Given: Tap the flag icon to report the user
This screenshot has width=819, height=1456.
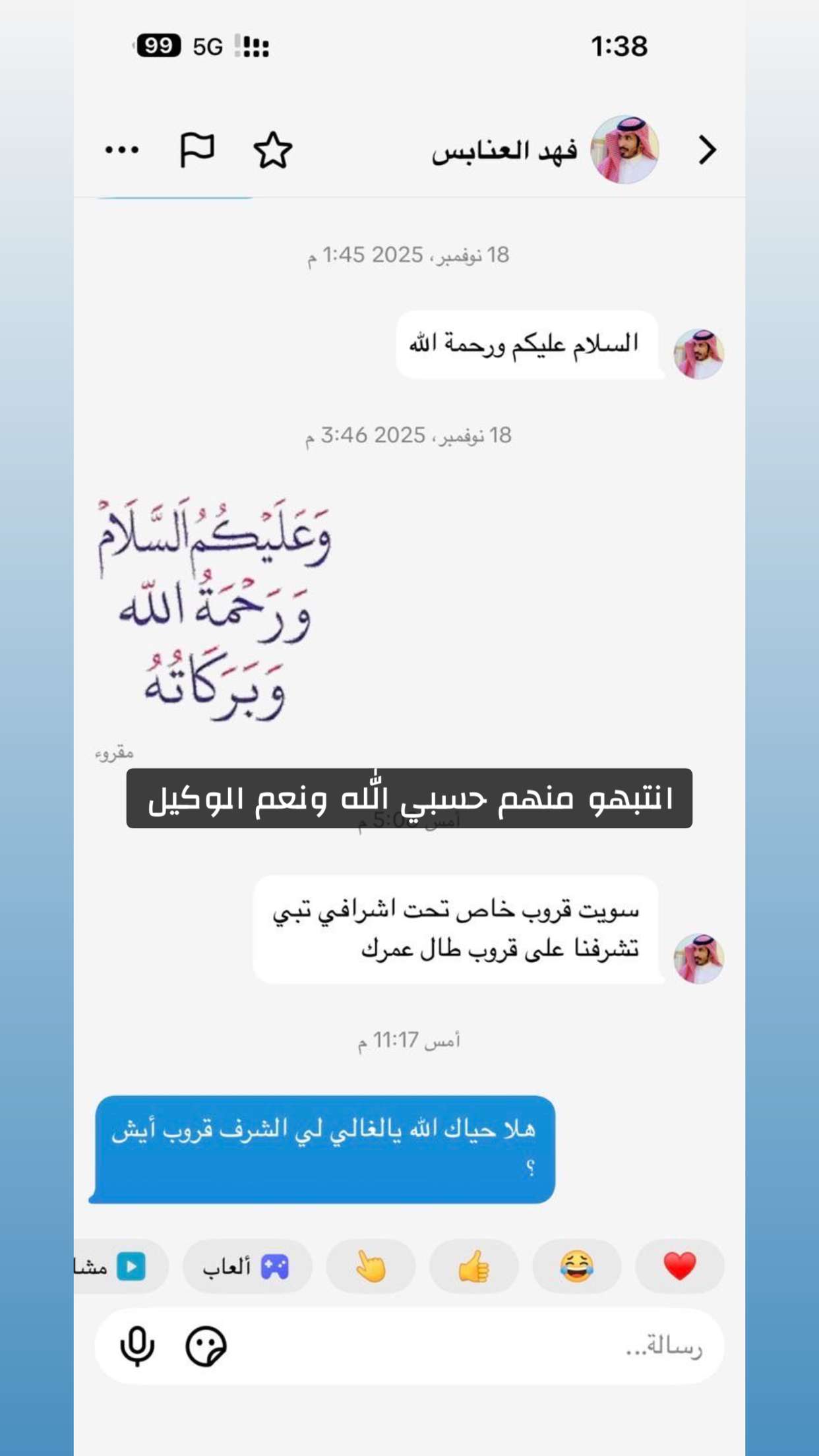Looking at the screenshot, I should tap(197, 150).
